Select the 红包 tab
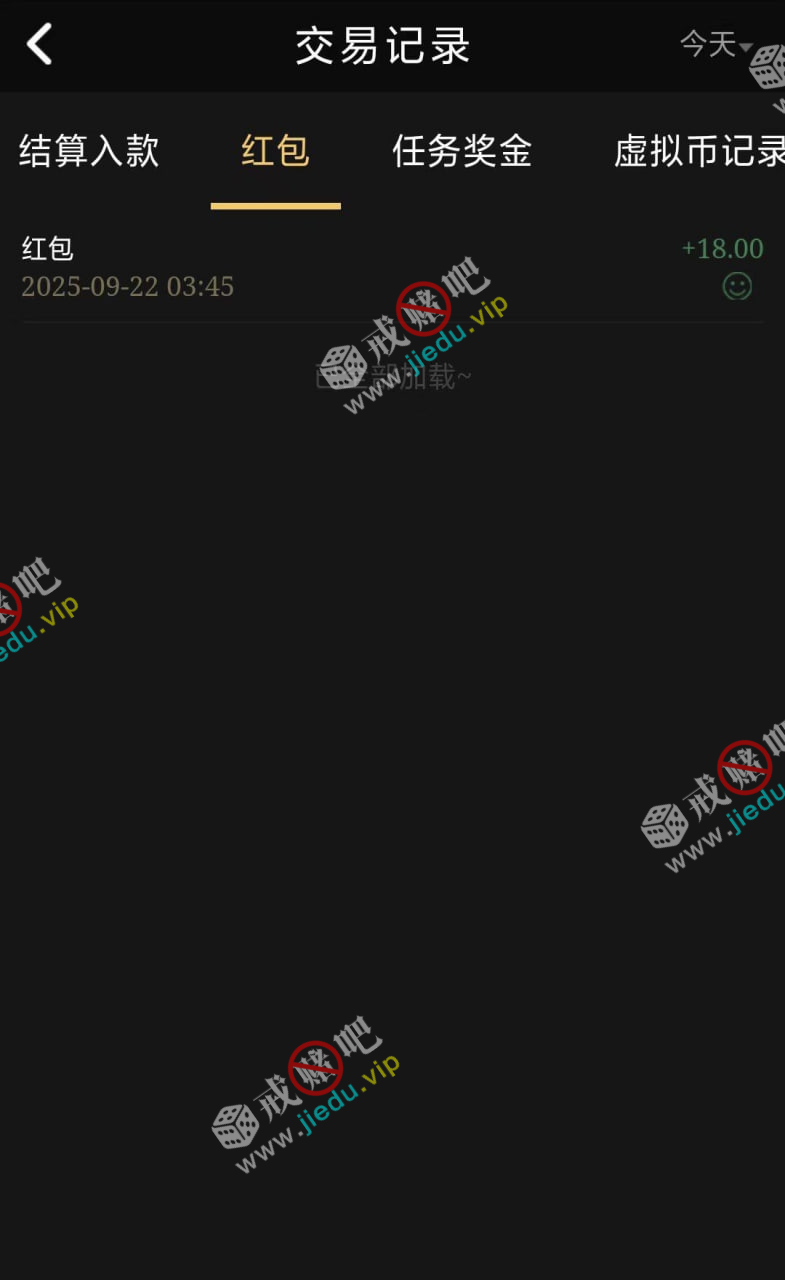The image size is (785, 1280). pos(275,152)
